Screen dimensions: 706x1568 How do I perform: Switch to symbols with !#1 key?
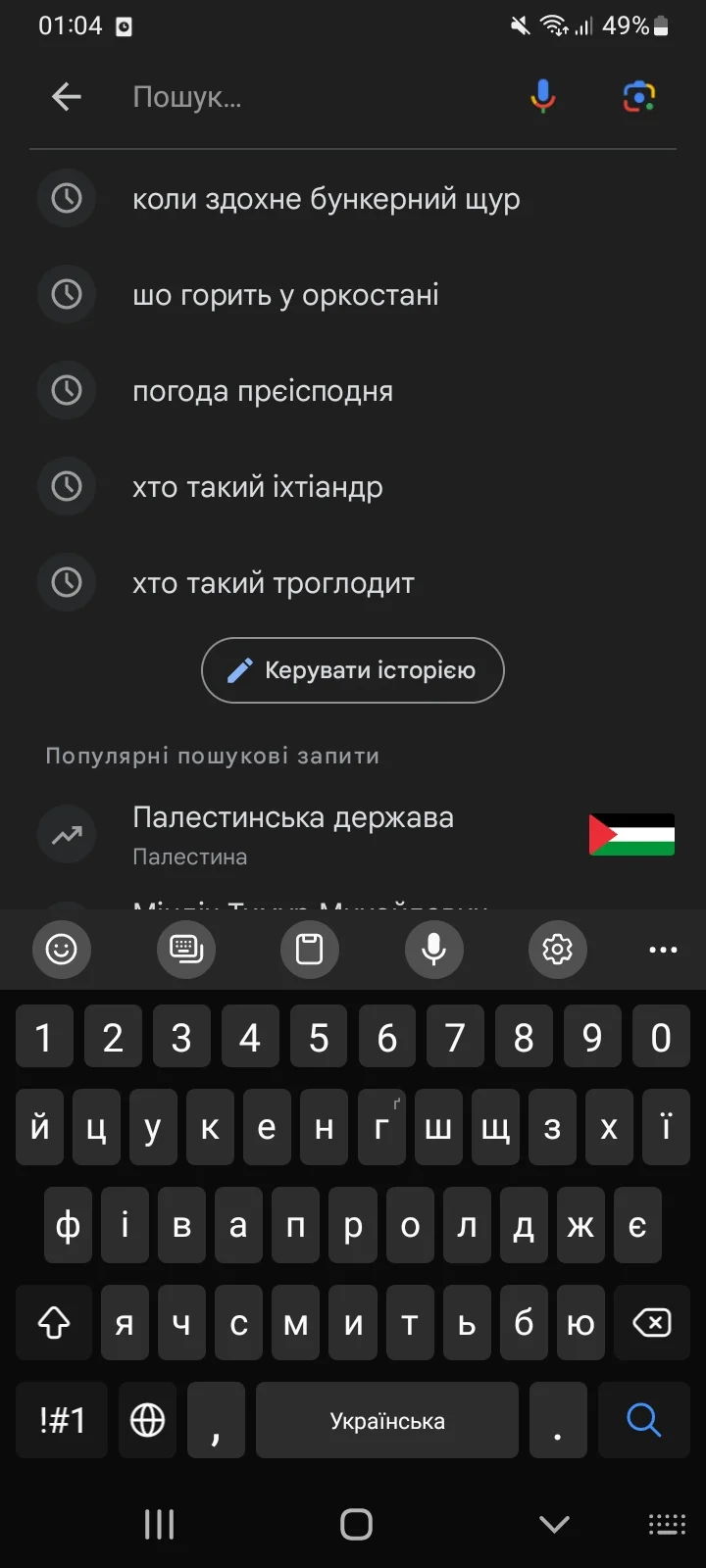pos(62,1420)
